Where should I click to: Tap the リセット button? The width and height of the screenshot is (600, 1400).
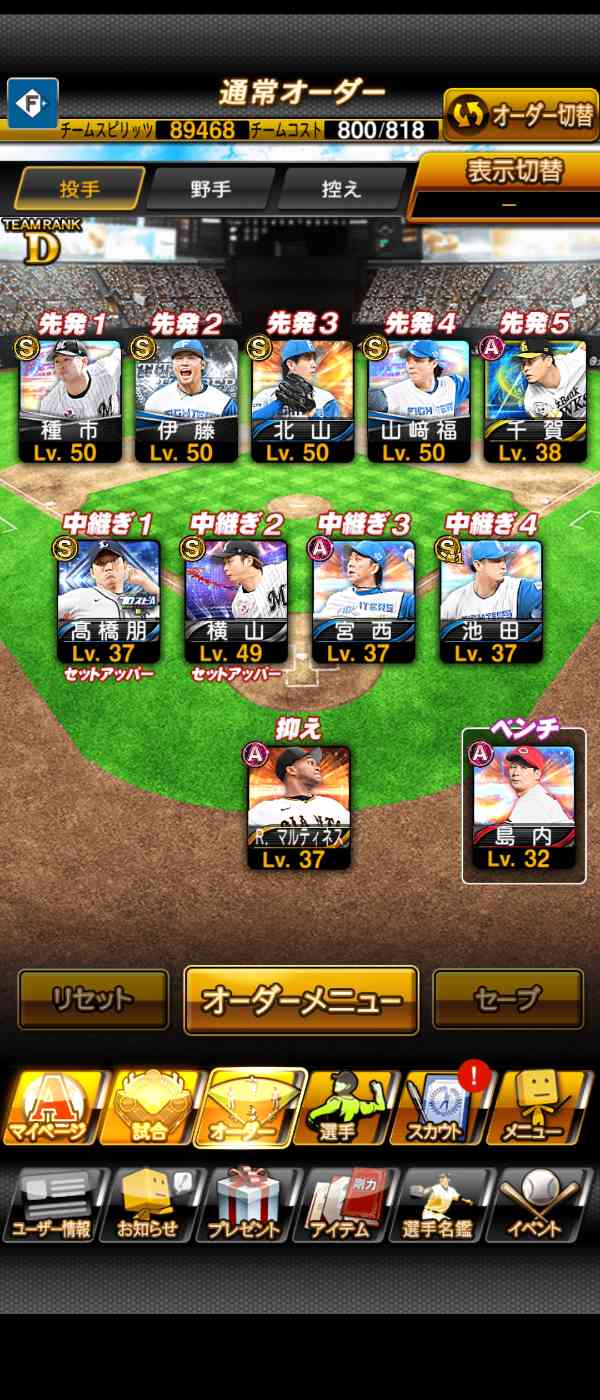(93, 999)
